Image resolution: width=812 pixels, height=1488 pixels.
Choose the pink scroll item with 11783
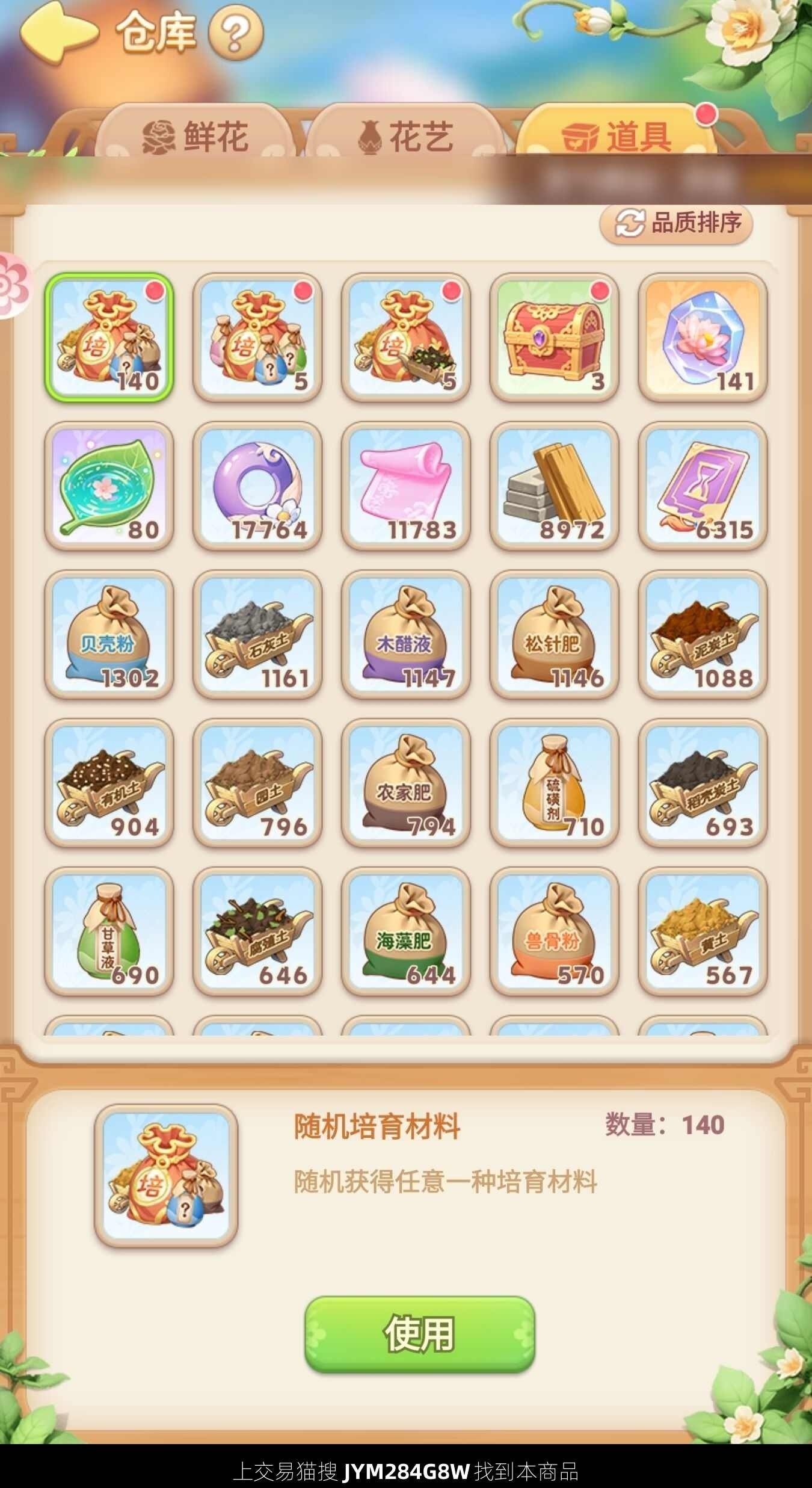406,486
